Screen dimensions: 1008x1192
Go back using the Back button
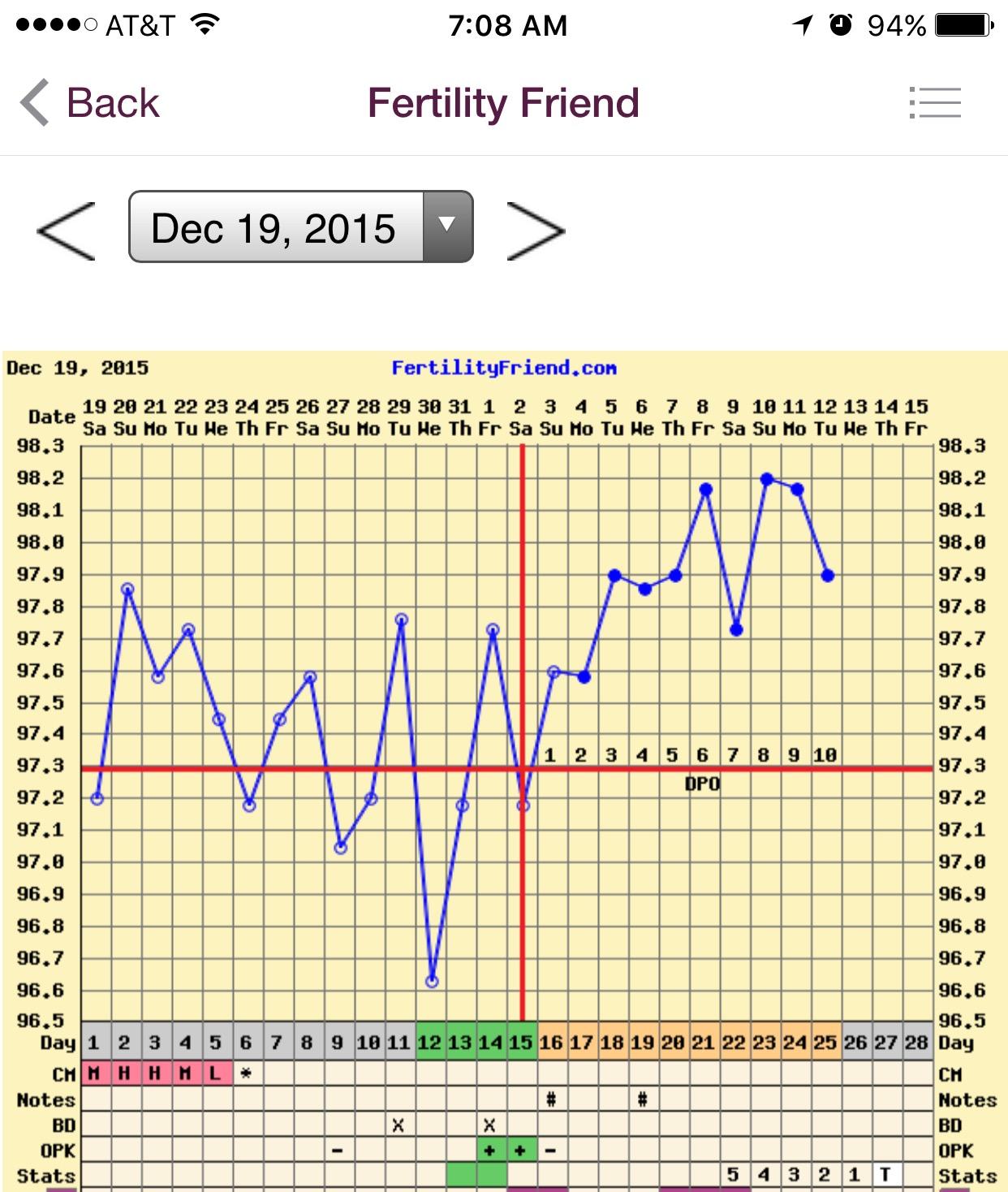pos(91,103)
